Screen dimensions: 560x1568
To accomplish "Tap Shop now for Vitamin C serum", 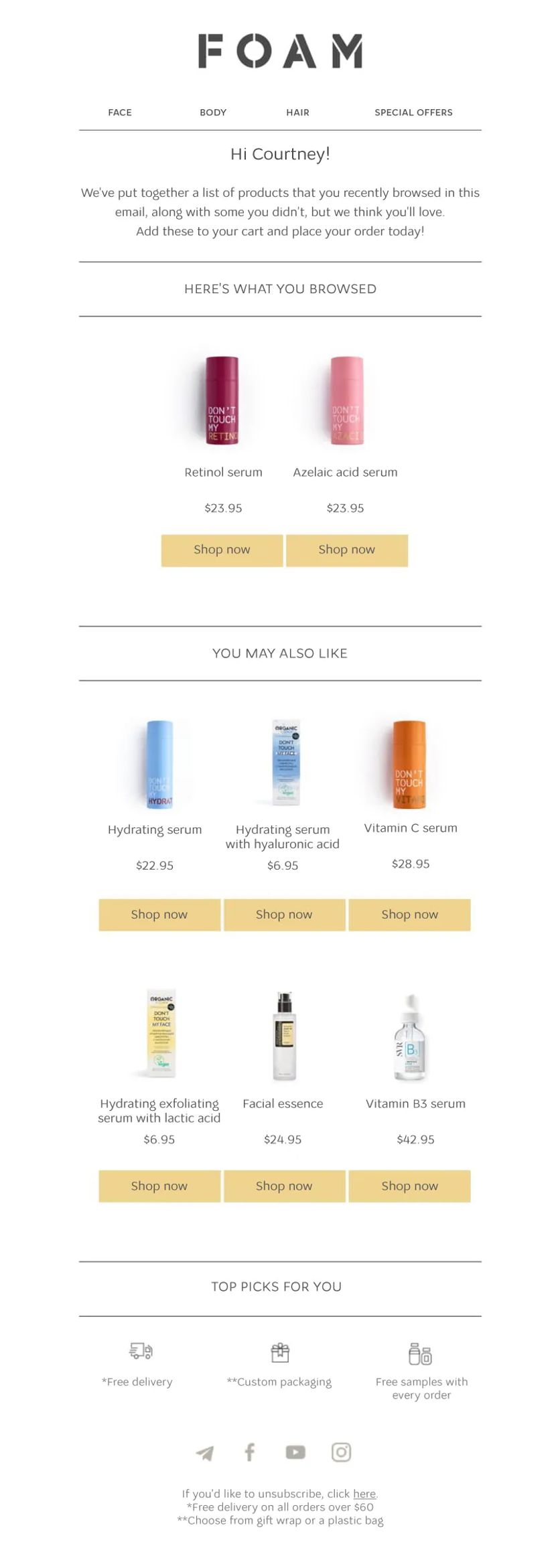I will (409, 915).
